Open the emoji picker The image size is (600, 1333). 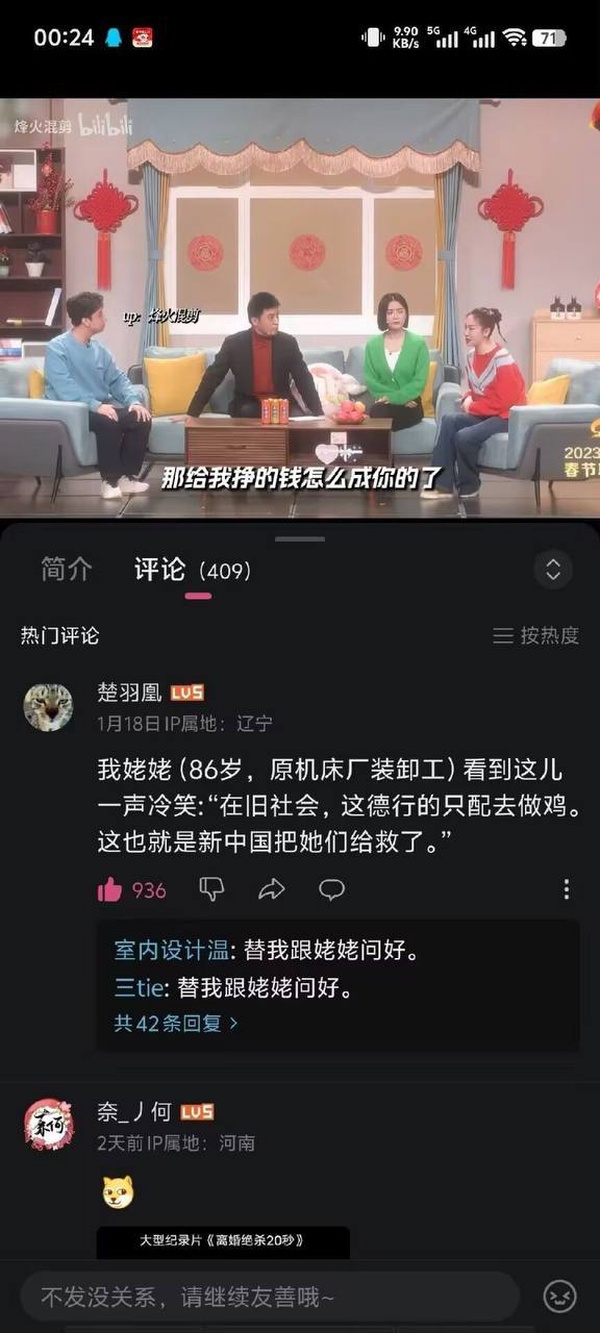[560, 1297]
